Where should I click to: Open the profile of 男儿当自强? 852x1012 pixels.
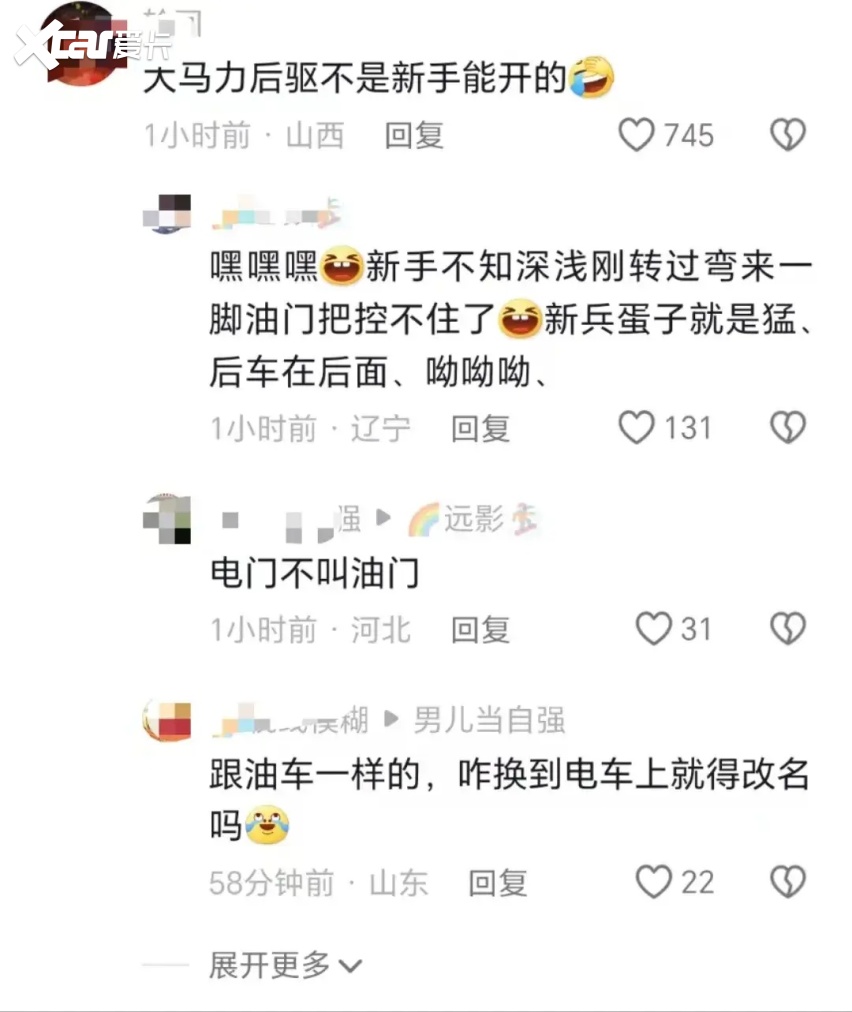pos(490,719)
